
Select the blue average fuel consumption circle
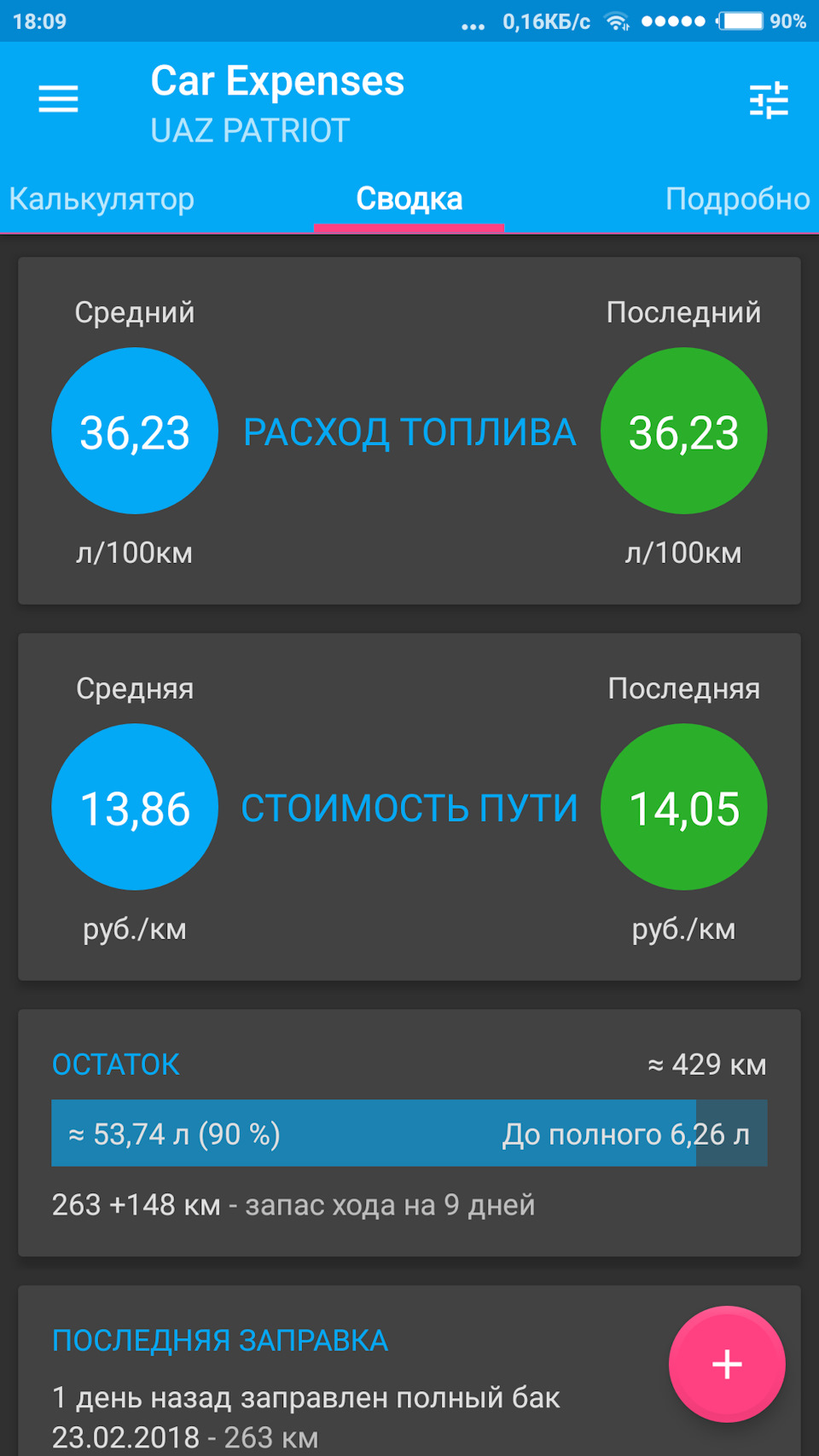(134, 432)
